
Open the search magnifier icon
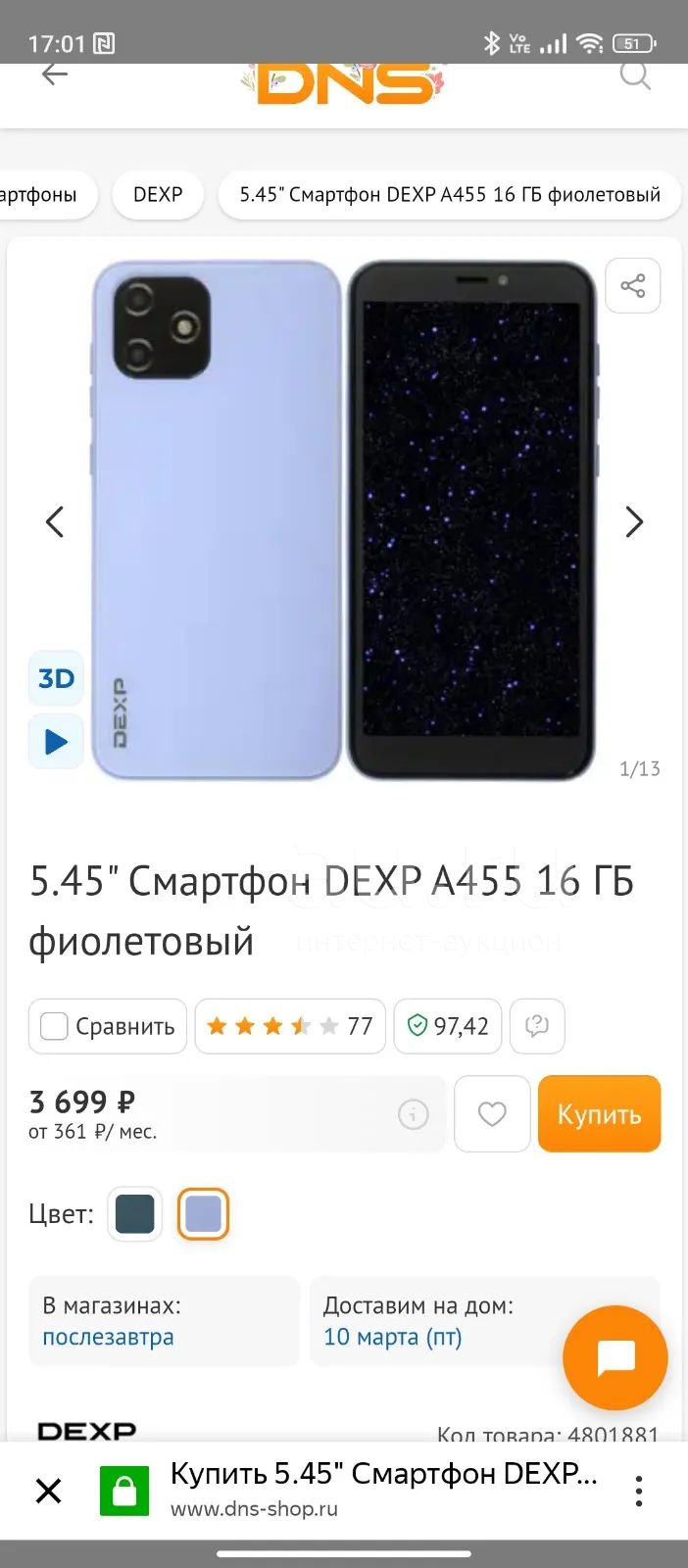point(634,75)
